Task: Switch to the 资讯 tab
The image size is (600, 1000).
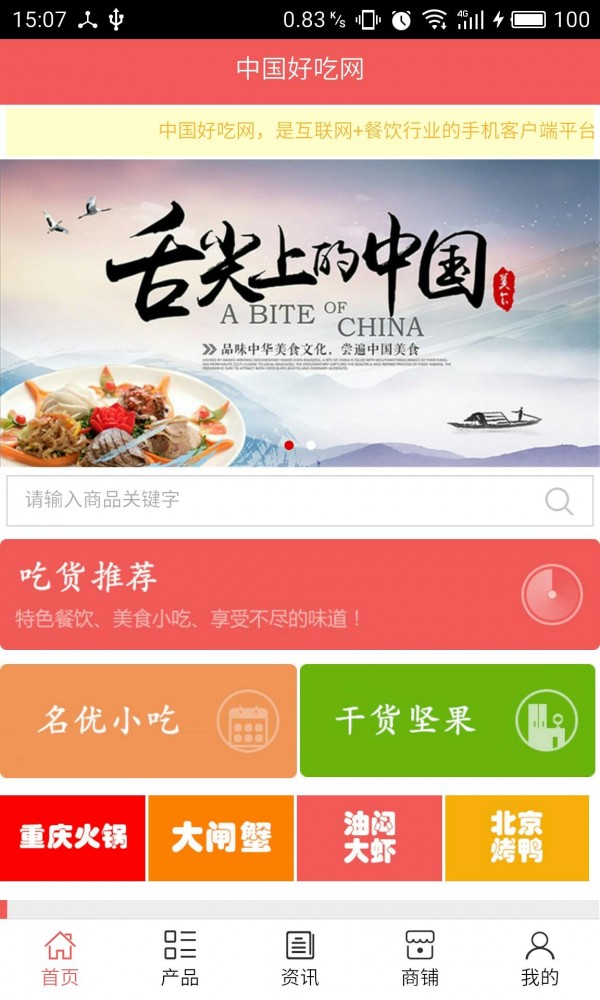Action: click(x=300, y=958)
